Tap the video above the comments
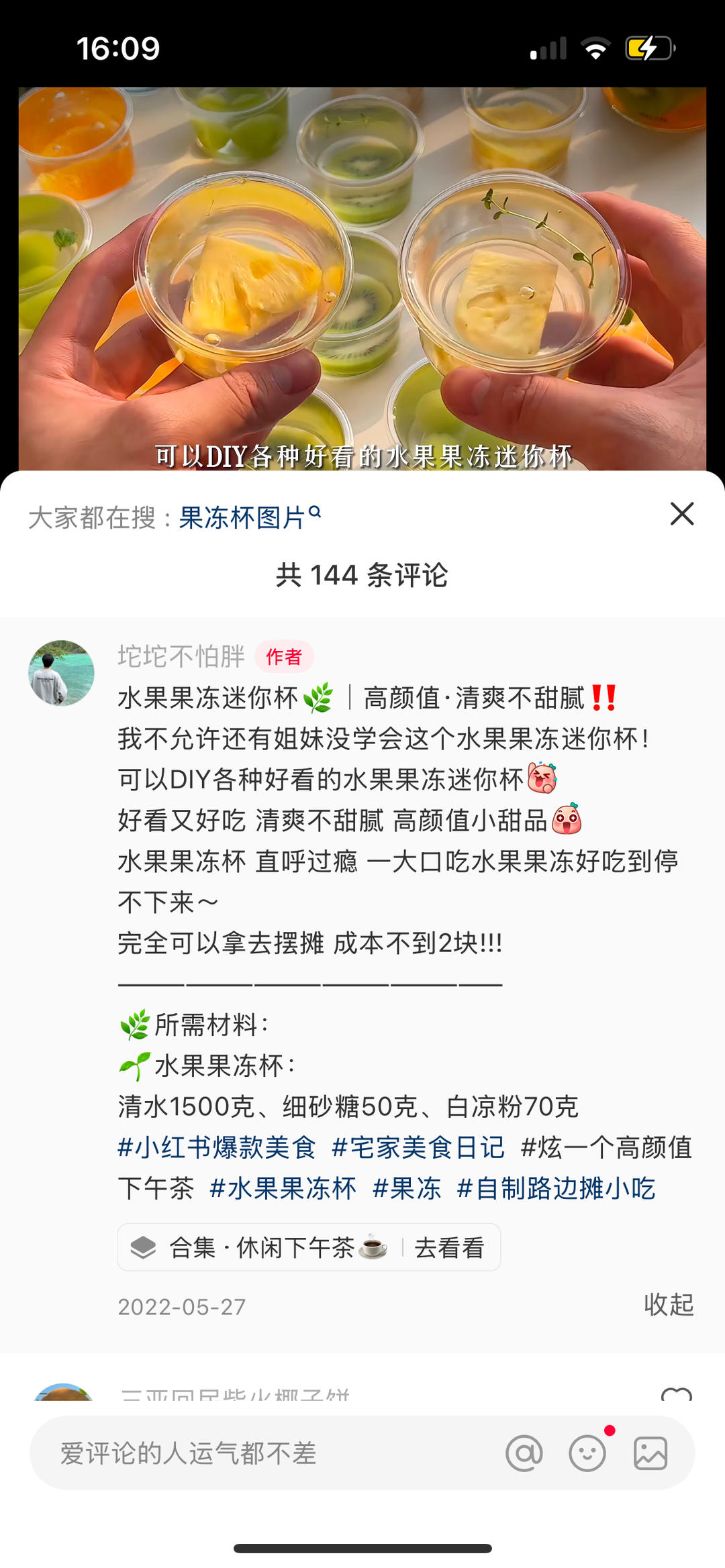This screenshot has height=1568, width=725. pyautogui.click(x=362, y=268)
